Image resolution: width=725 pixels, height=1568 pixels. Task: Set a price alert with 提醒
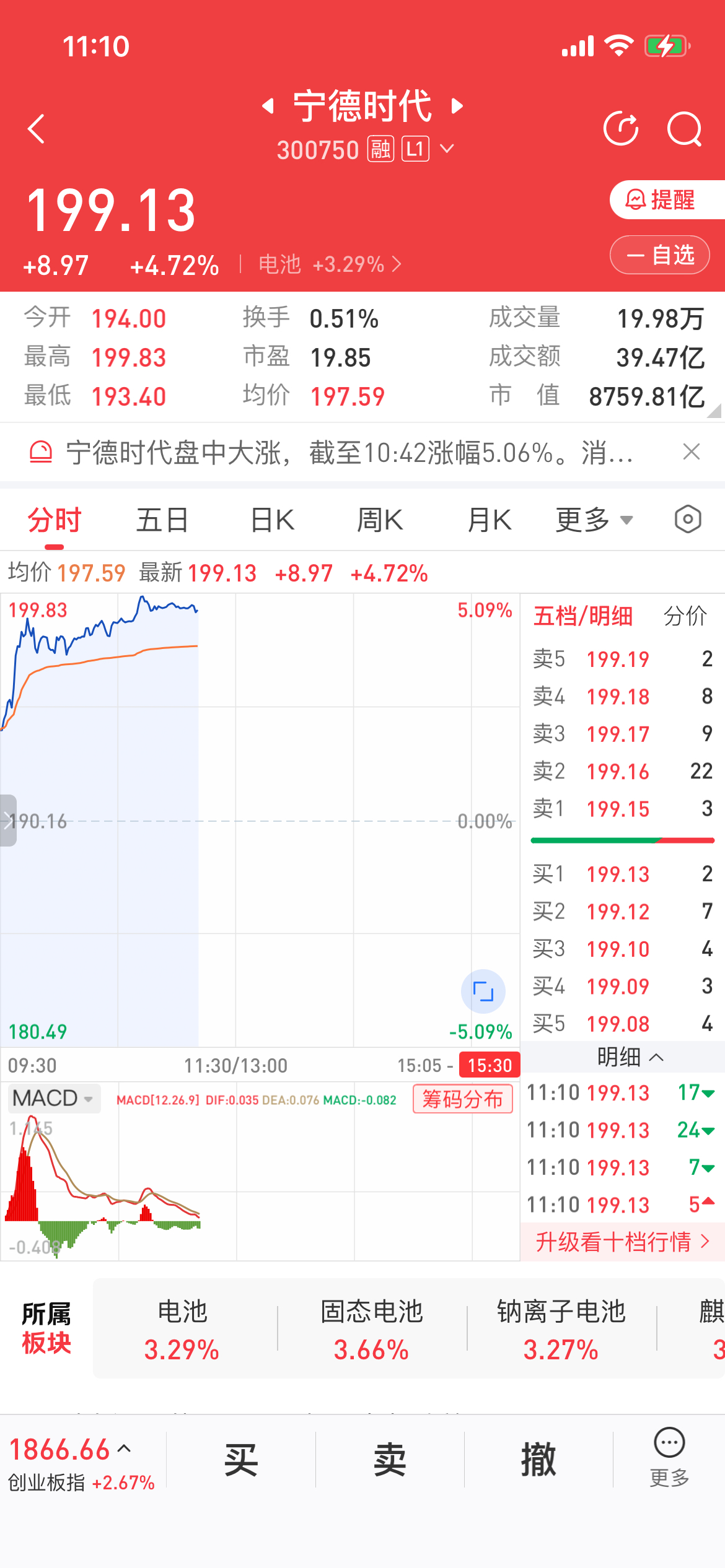663,200
